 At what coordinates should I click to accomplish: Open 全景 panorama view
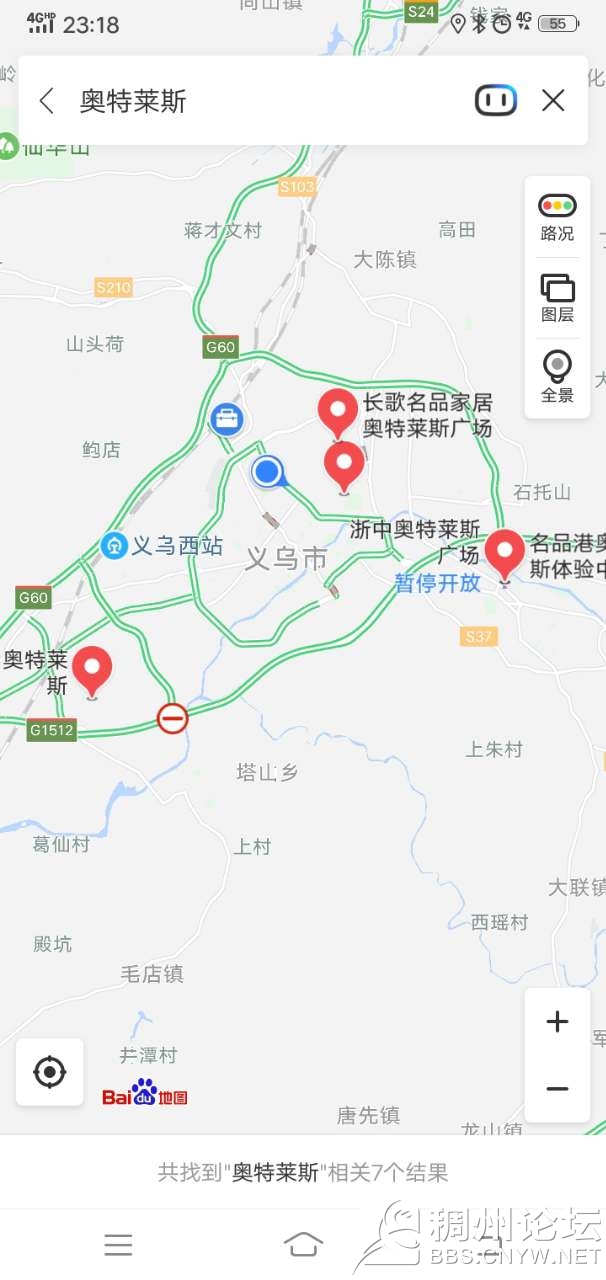557,376
